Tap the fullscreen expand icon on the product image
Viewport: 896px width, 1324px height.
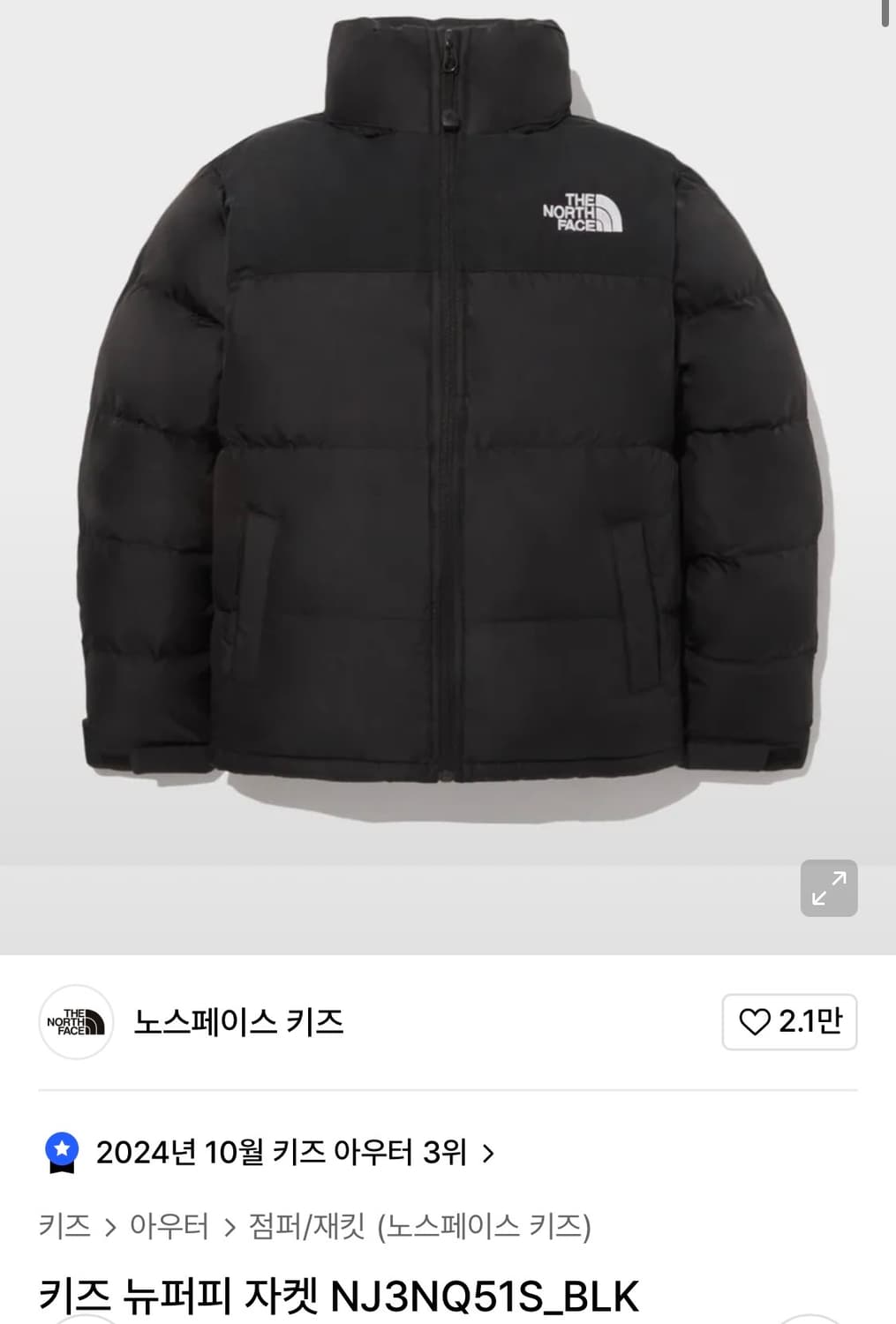pos(827,888)
